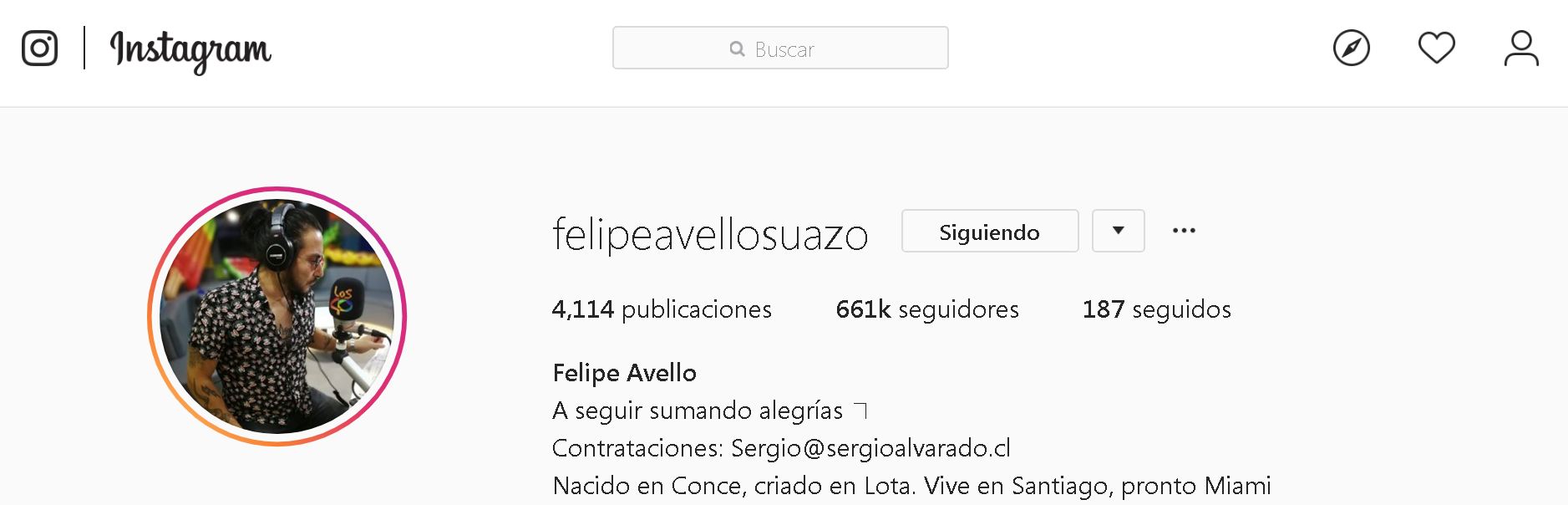Open the activity heart icon

(1436, 48)
